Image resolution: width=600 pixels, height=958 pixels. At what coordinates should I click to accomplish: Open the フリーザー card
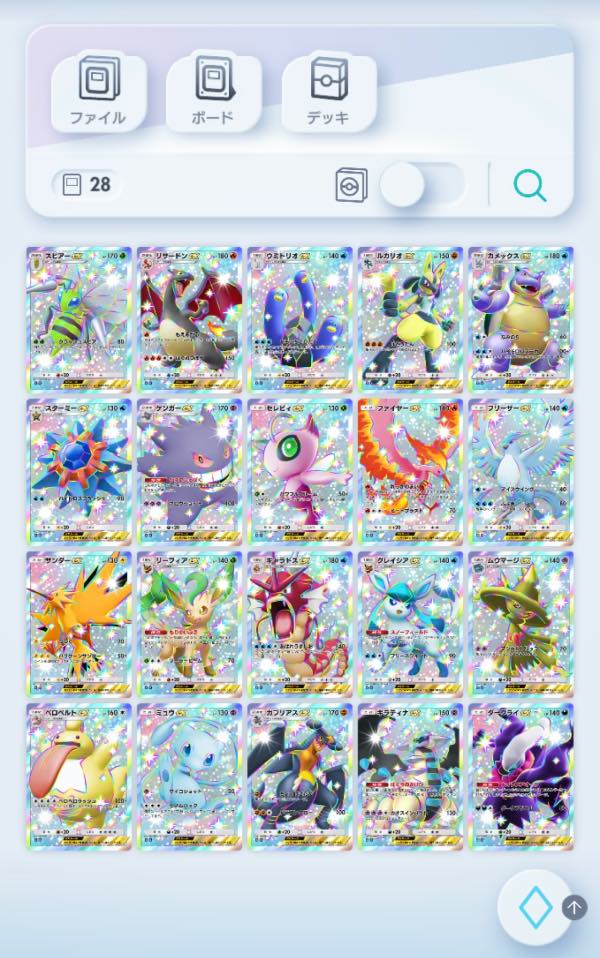(x=520, y=470)
